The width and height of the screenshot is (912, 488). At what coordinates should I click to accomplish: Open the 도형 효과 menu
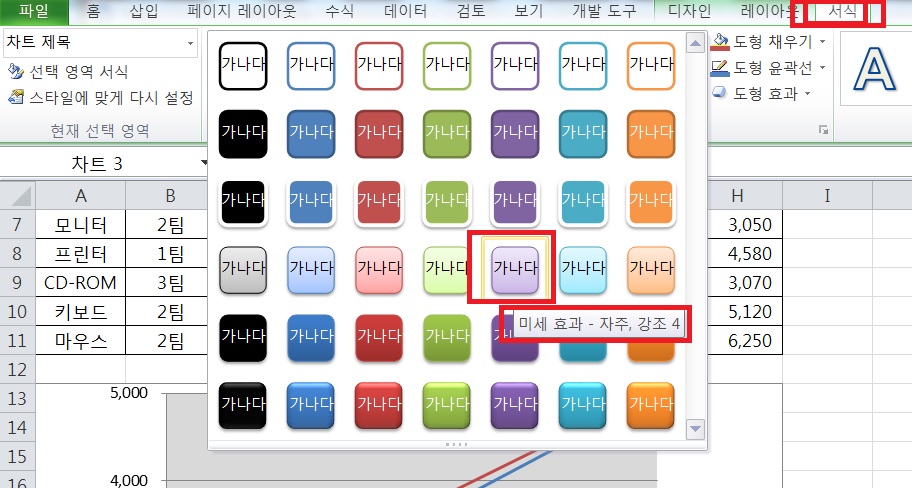[x=762, y=94]
